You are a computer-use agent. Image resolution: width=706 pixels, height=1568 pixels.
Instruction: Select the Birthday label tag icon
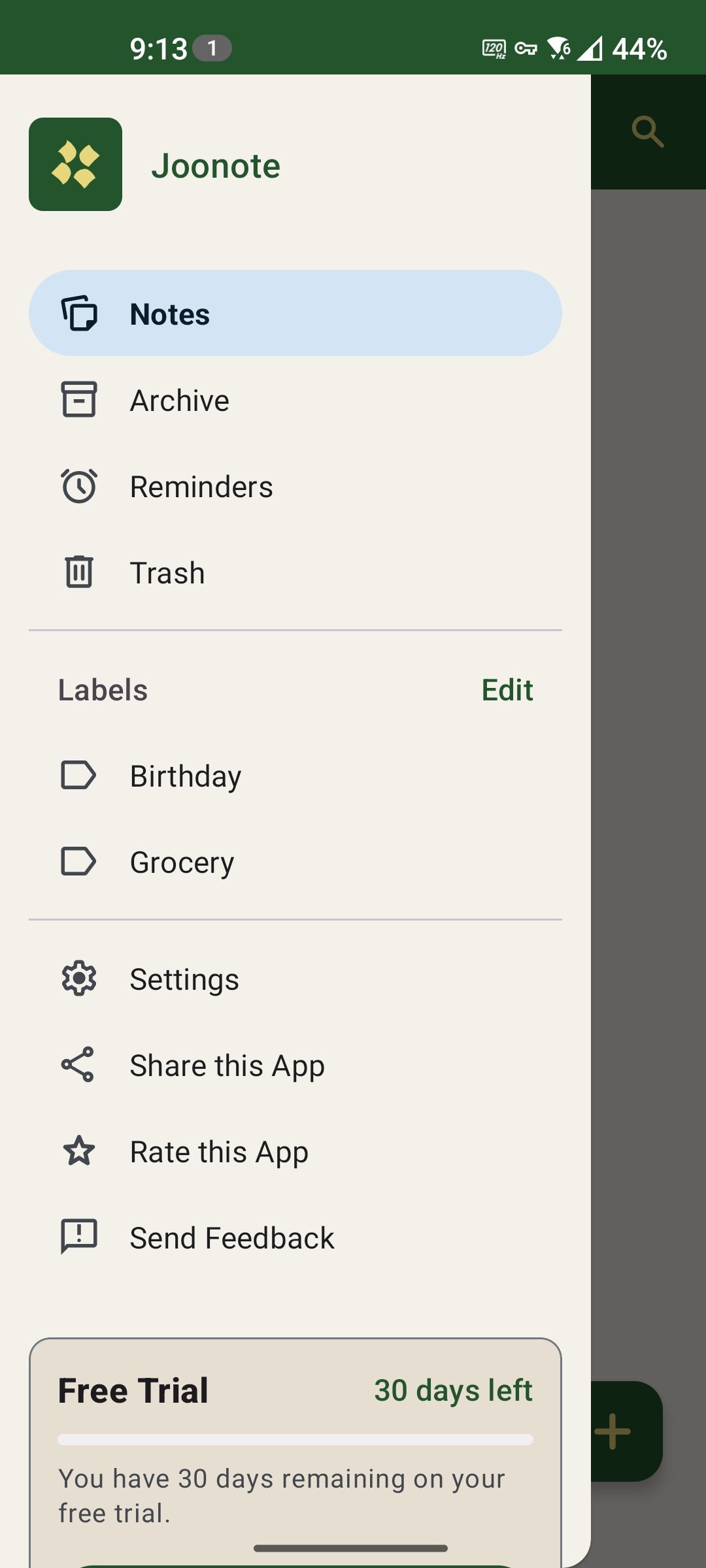(79, 776)
